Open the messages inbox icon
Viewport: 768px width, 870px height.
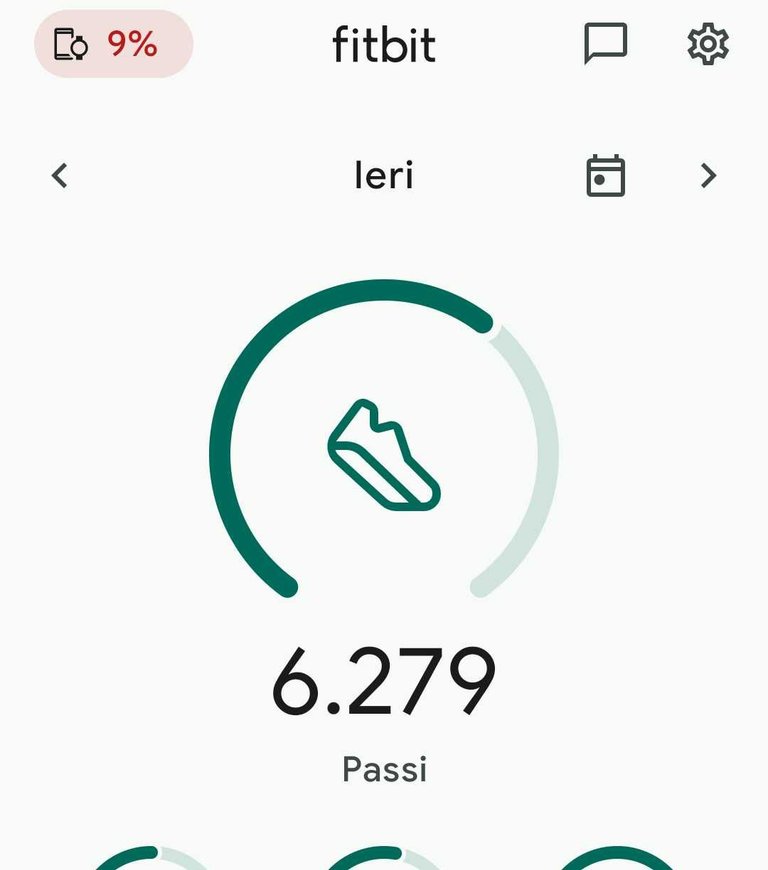605,45
